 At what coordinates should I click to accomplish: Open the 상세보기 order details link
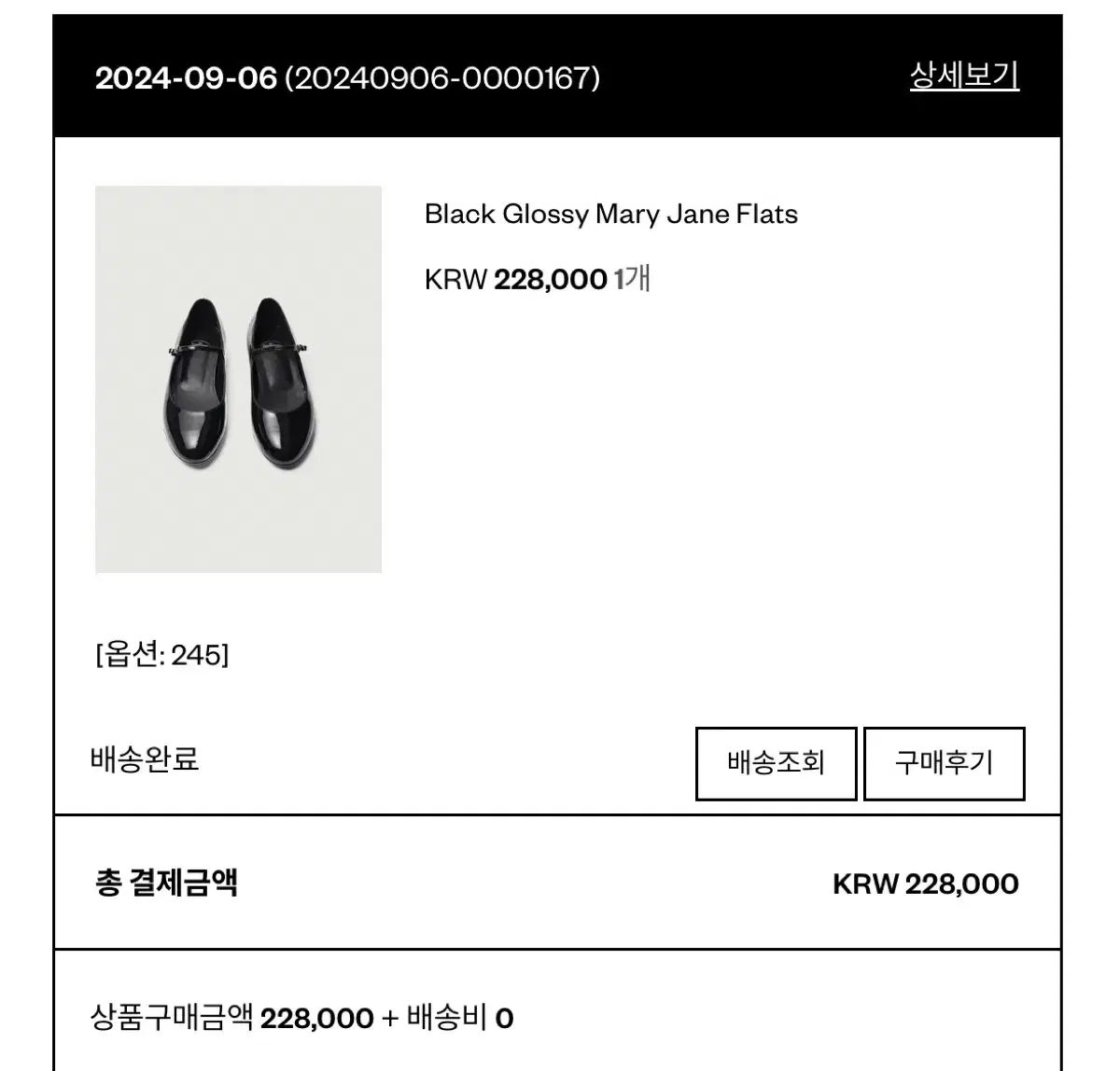pos(964,76)
